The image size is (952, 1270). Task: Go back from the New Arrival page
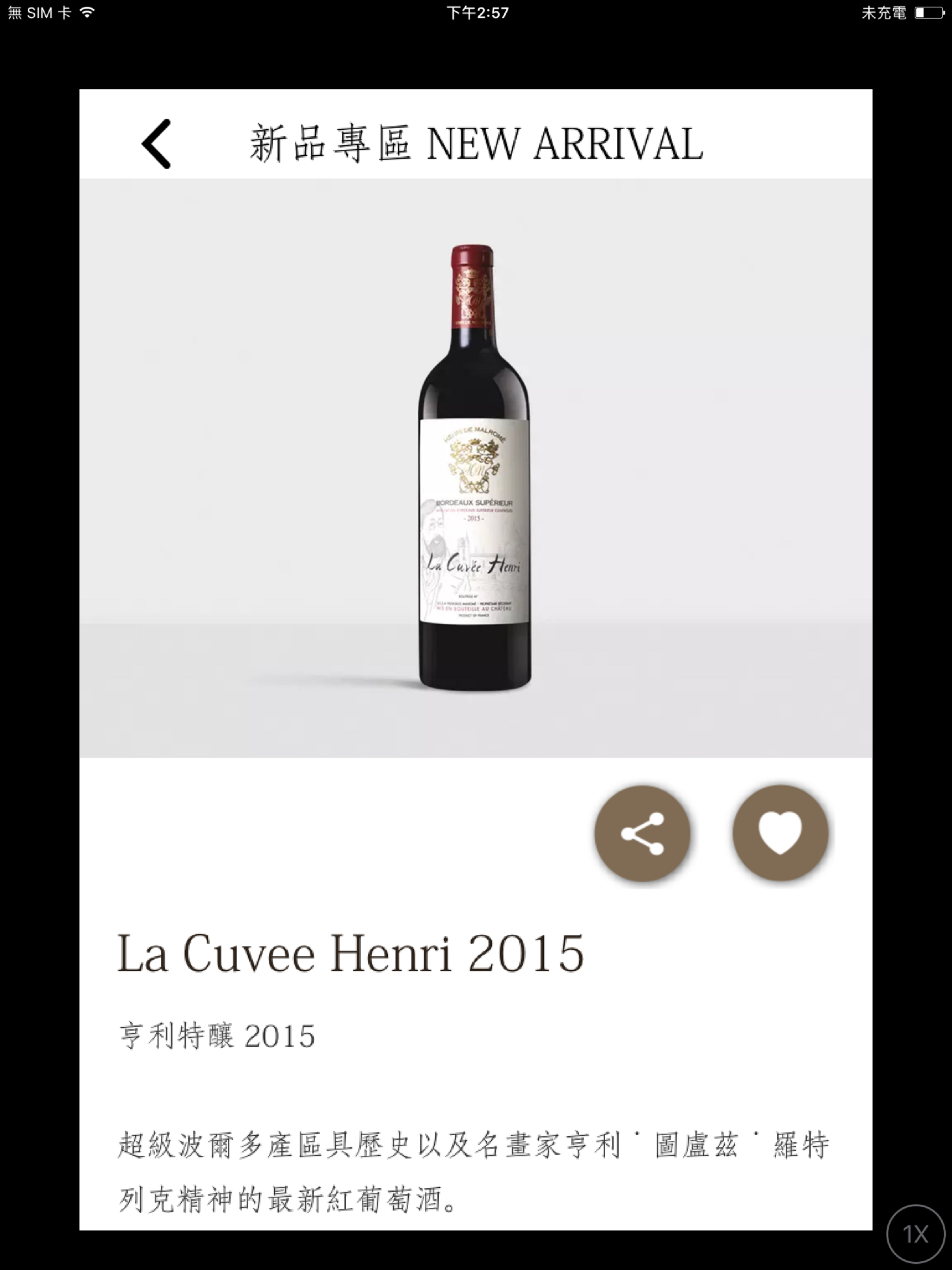pyautogui.click(x=156, y=144)
